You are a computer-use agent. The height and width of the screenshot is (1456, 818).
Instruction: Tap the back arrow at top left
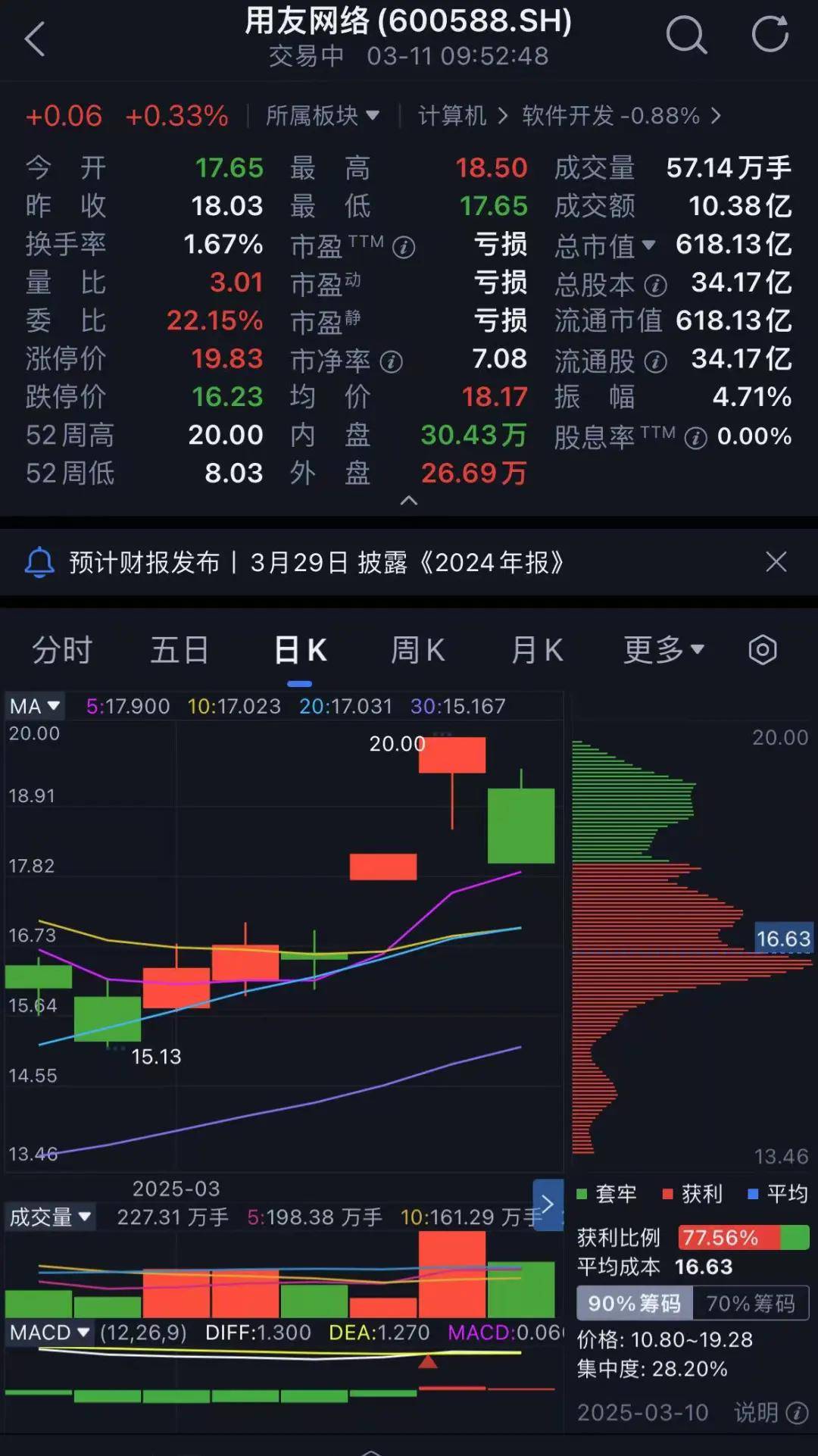36,38
